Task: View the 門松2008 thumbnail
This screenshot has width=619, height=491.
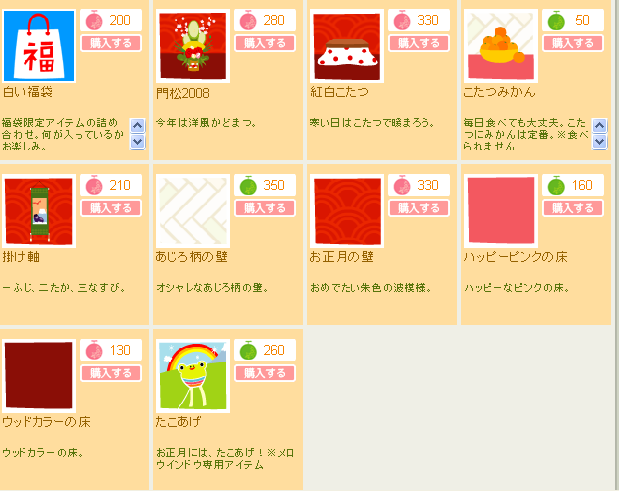Action: point(192,46)
